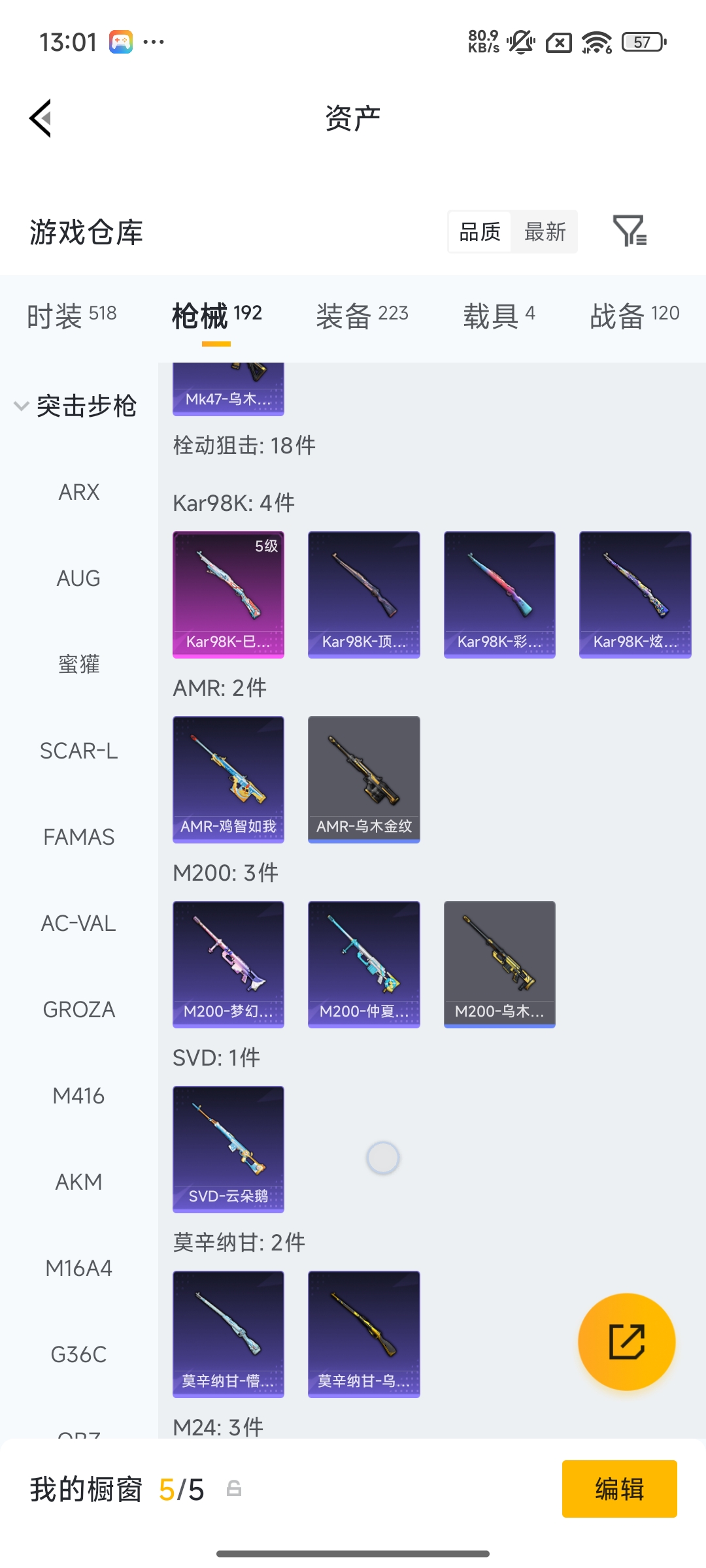The image size is (706, 1568).
Task: Collapse the 突击步枪 category
Action: (75, 406)
